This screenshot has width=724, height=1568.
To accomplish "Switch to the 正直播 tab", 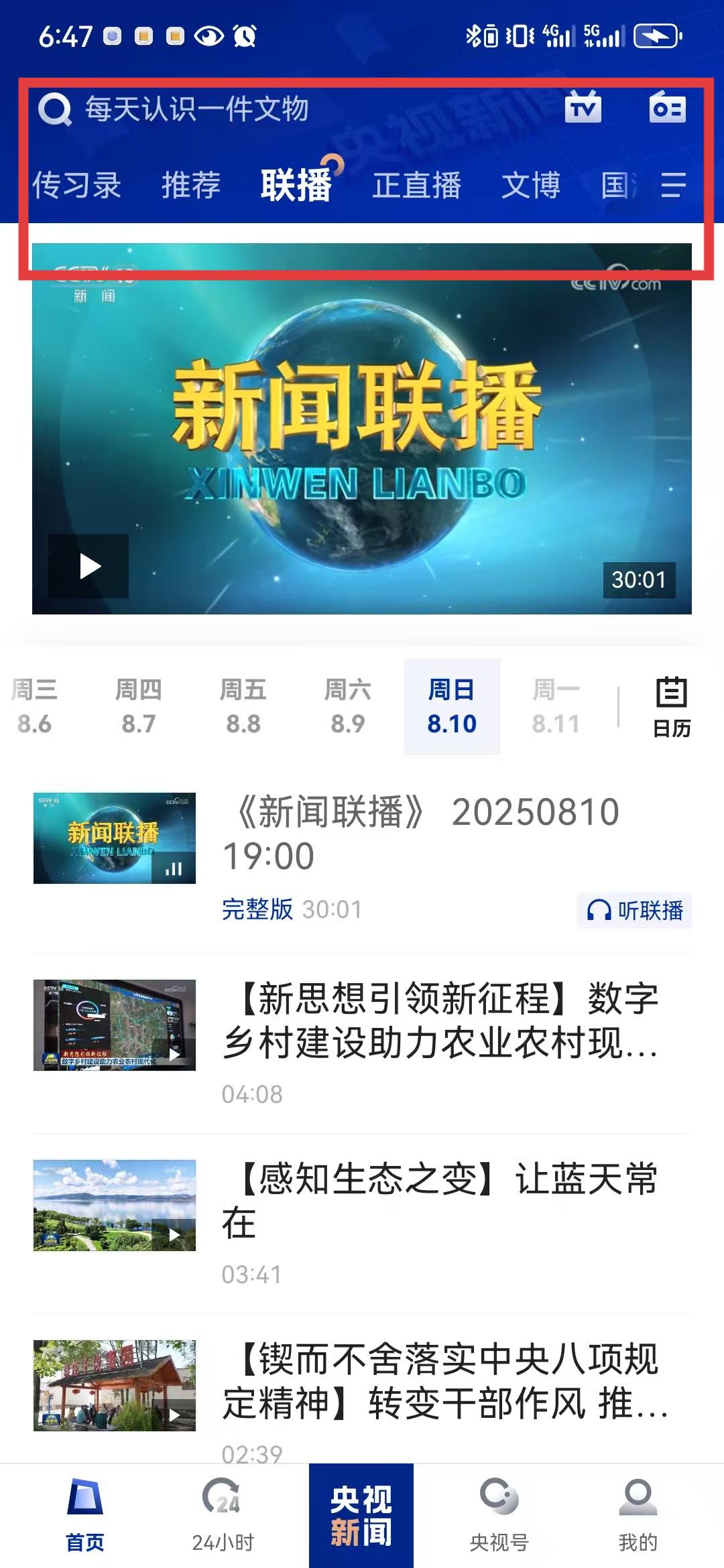I will point(416,185).
